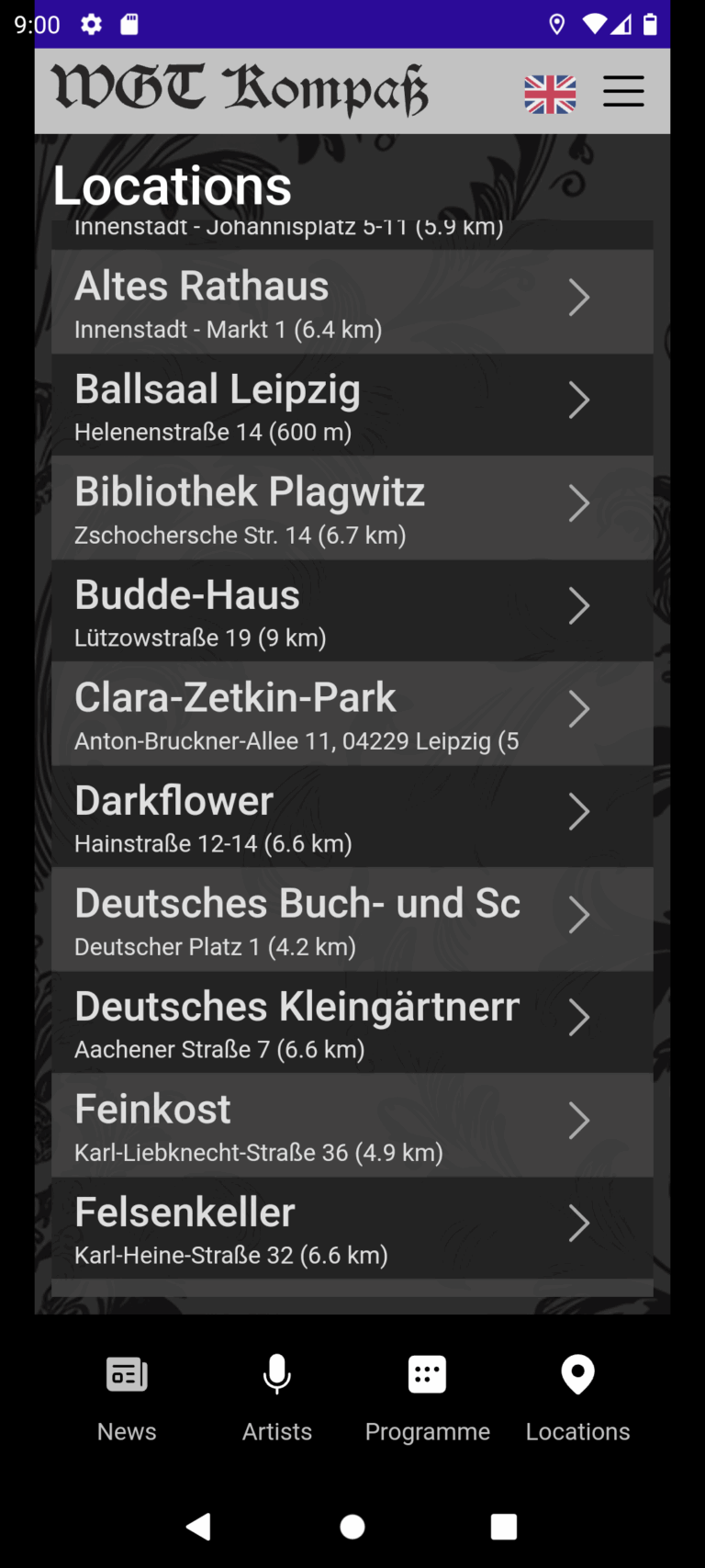Select the Locations pin icon
705x1568 pixels.
(x=577, y=1373)
